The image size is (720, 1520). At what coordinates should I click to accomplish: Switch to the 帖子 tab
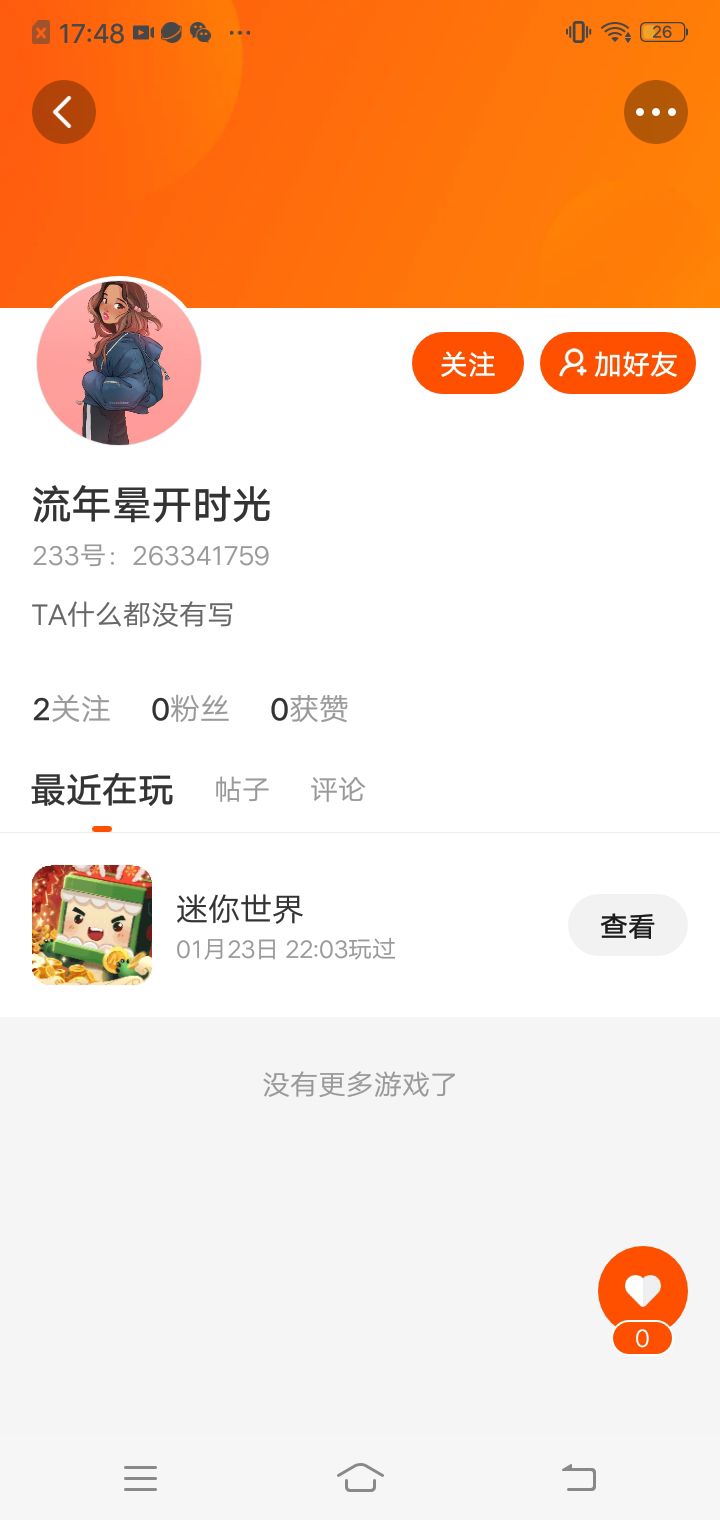[x=242, y=790]
